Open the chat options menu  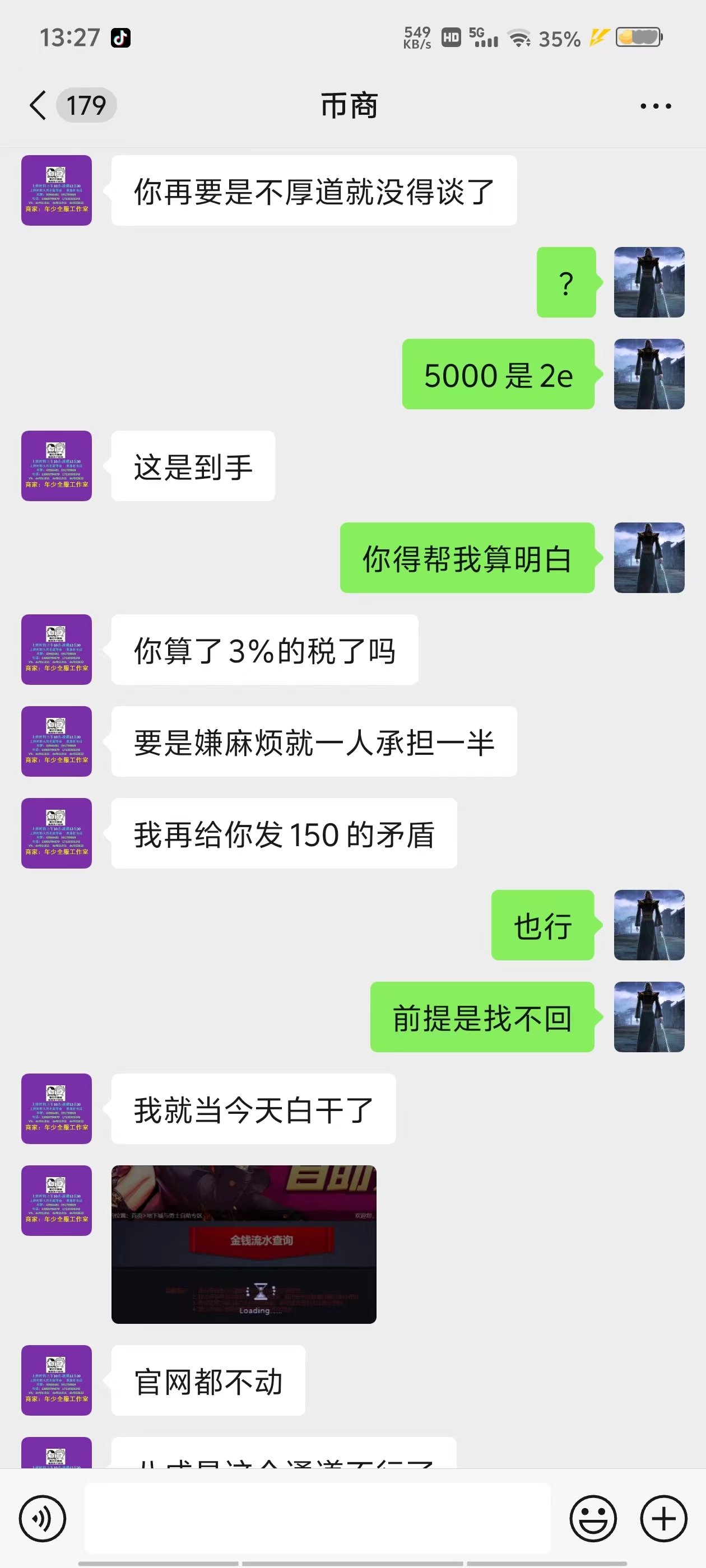(656, 106)
